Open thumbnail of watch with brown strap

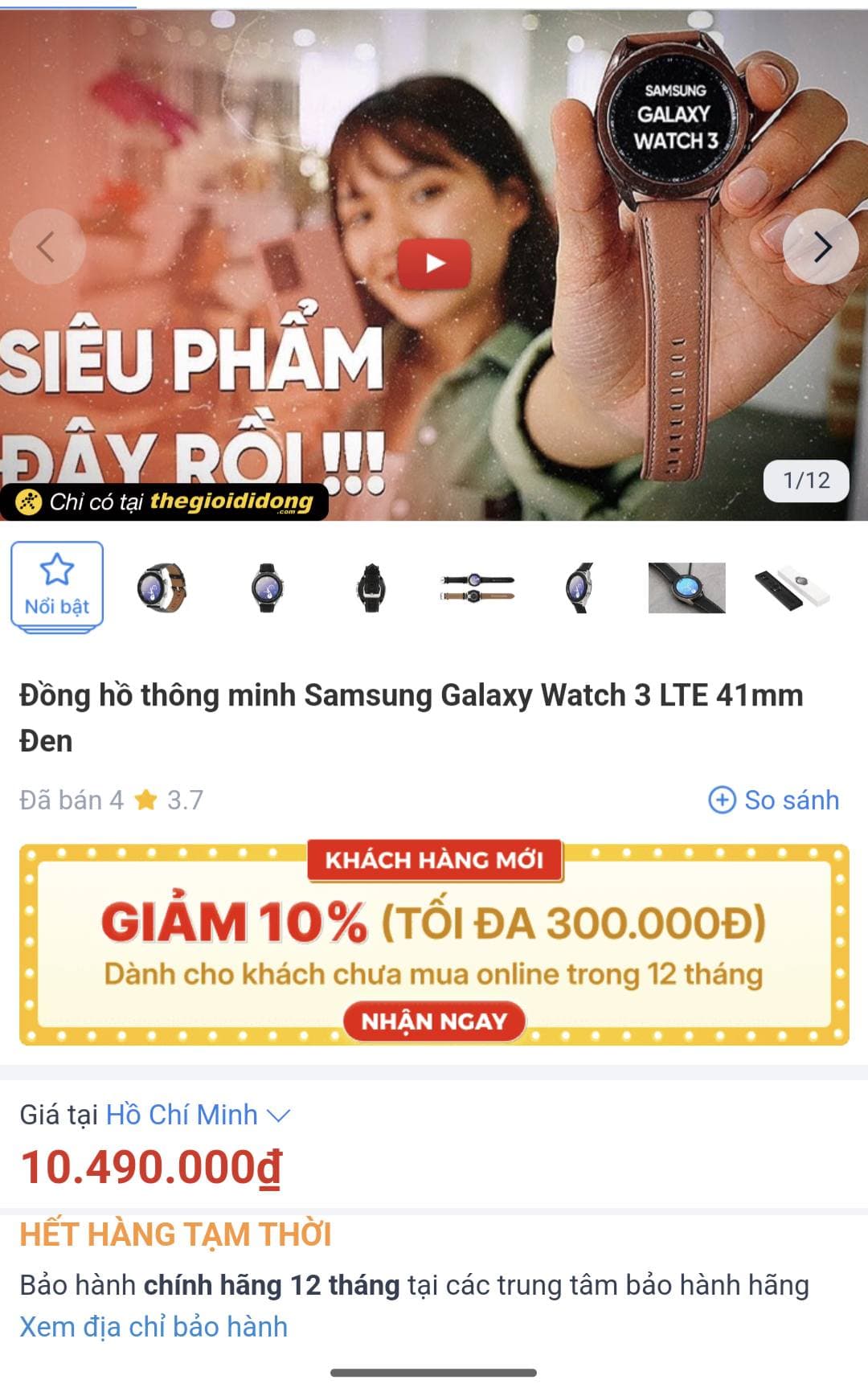(162, 587)
